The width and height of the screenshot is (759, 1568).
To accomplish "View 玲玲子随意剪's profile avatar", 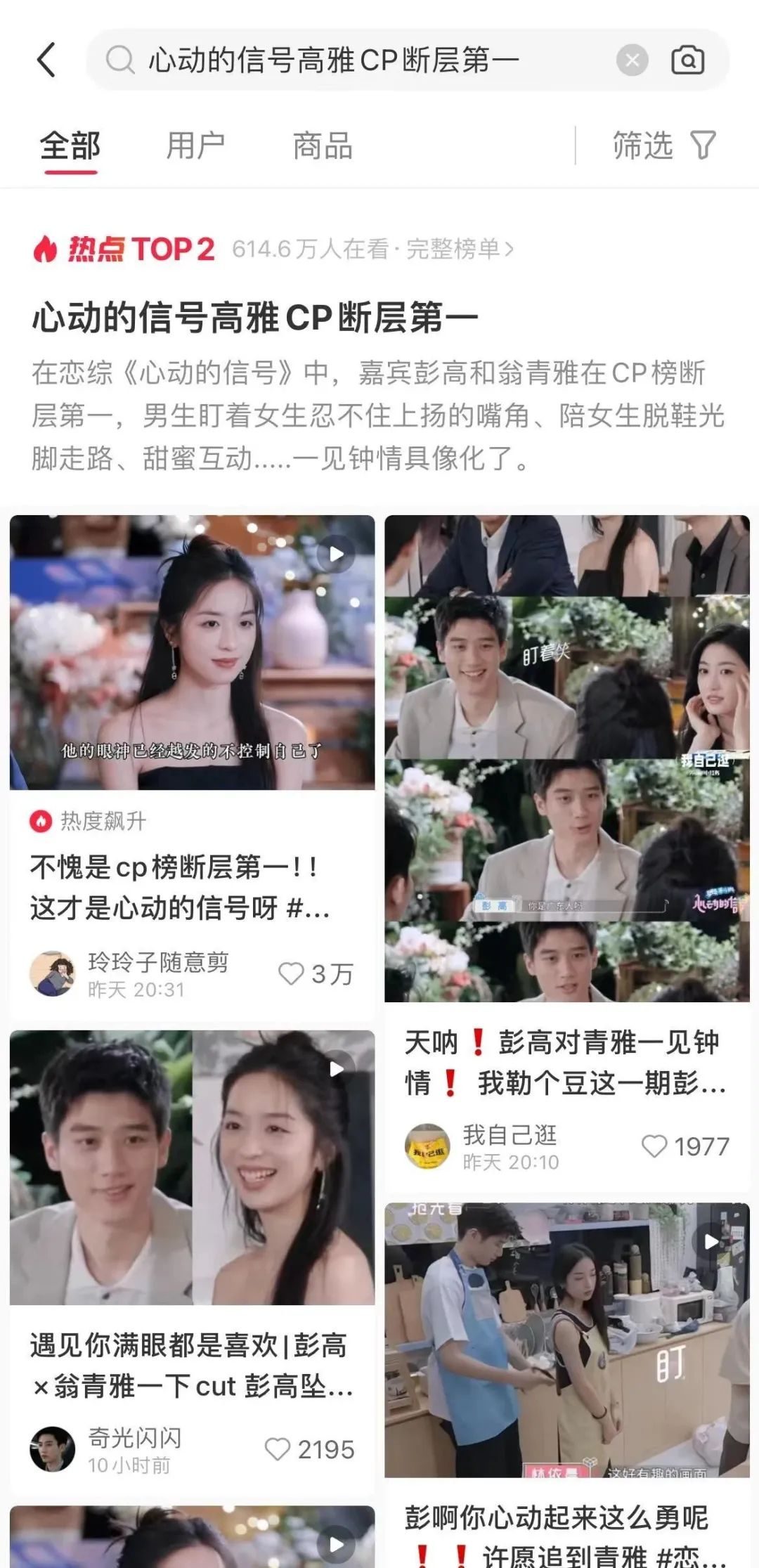I will point(53,973).
